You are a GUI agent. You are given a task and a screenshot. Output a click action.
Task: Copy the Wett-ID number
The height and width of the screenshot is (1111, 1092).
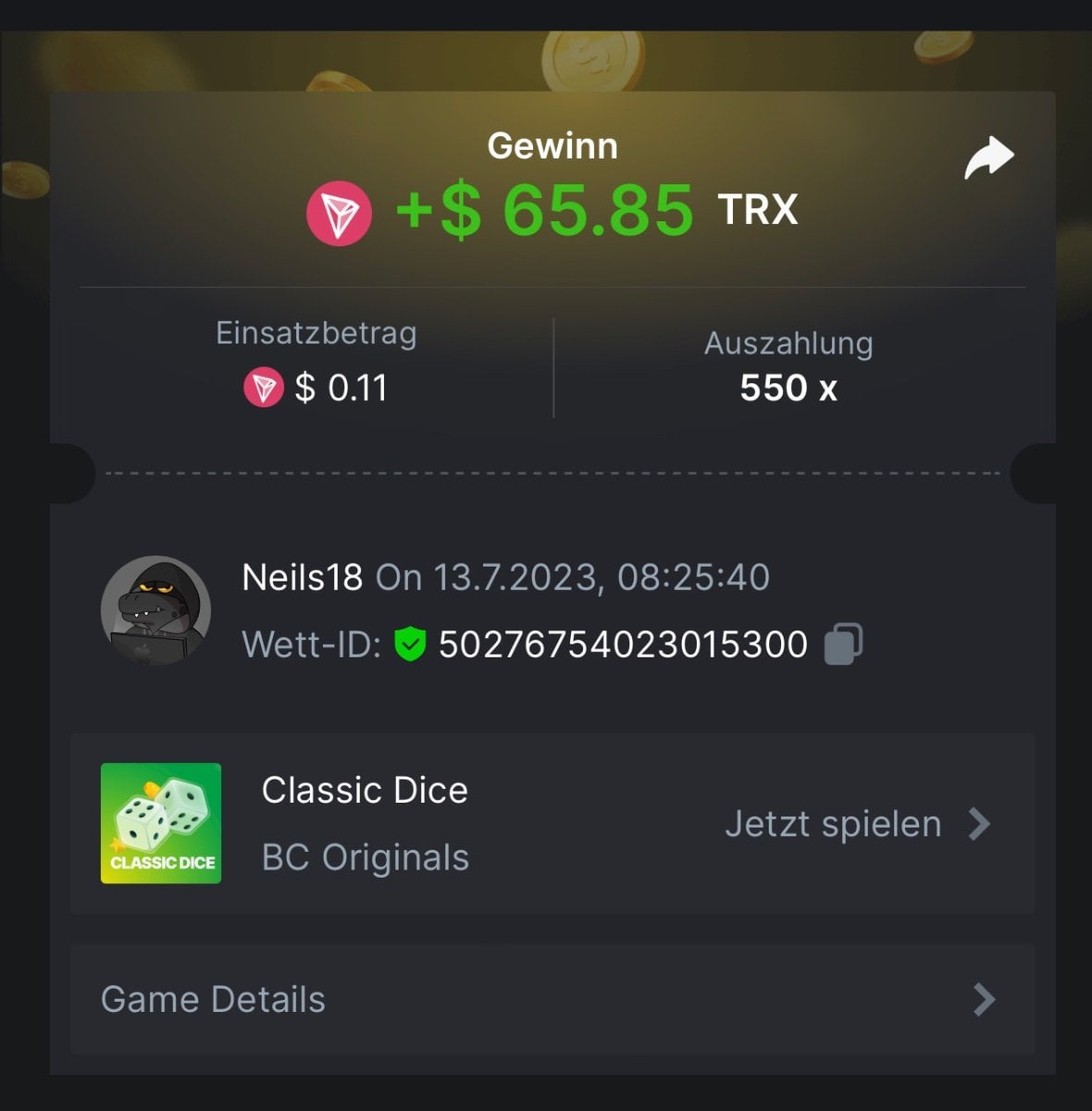pyautogui.click(x=842, y=643)
